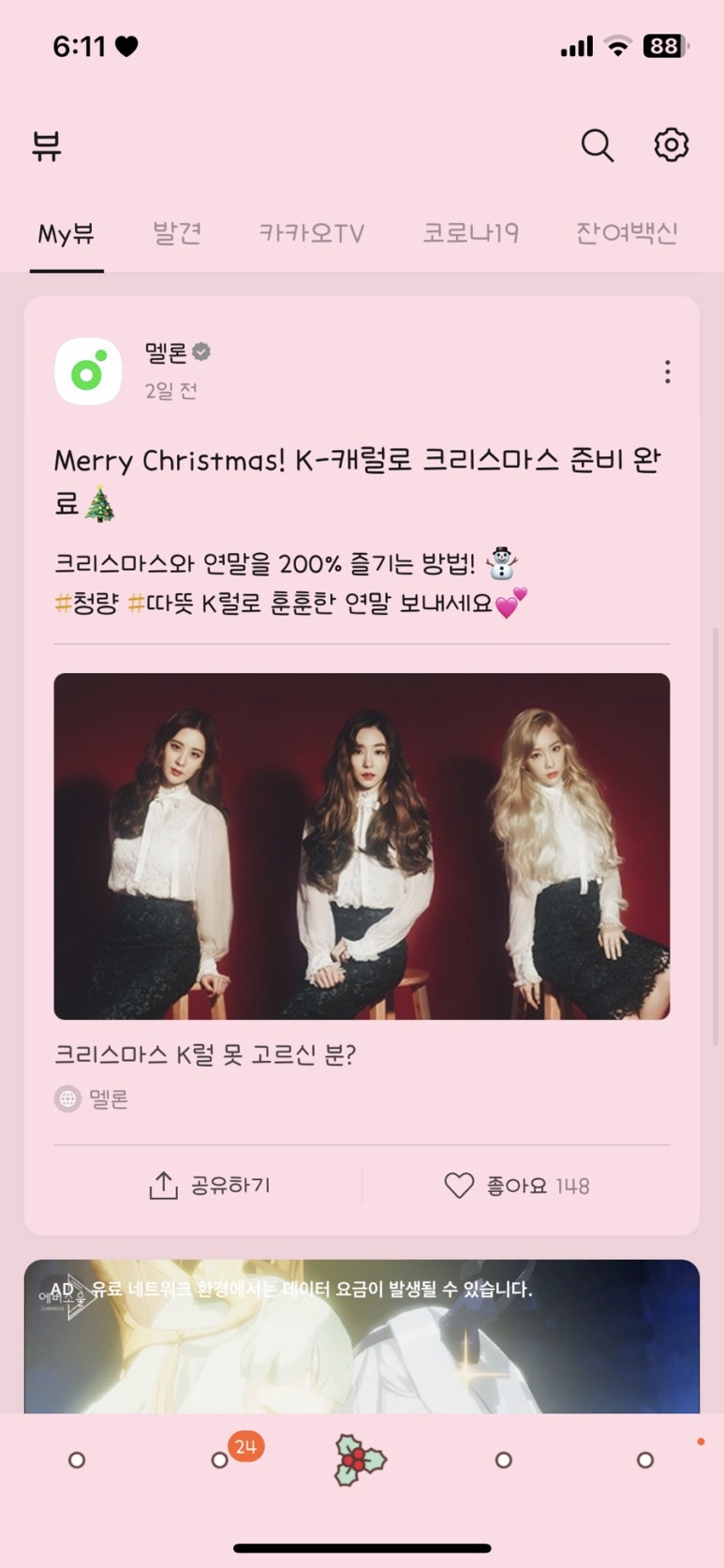Open the holly-decorated center bottom tab

pos(361,1459)
